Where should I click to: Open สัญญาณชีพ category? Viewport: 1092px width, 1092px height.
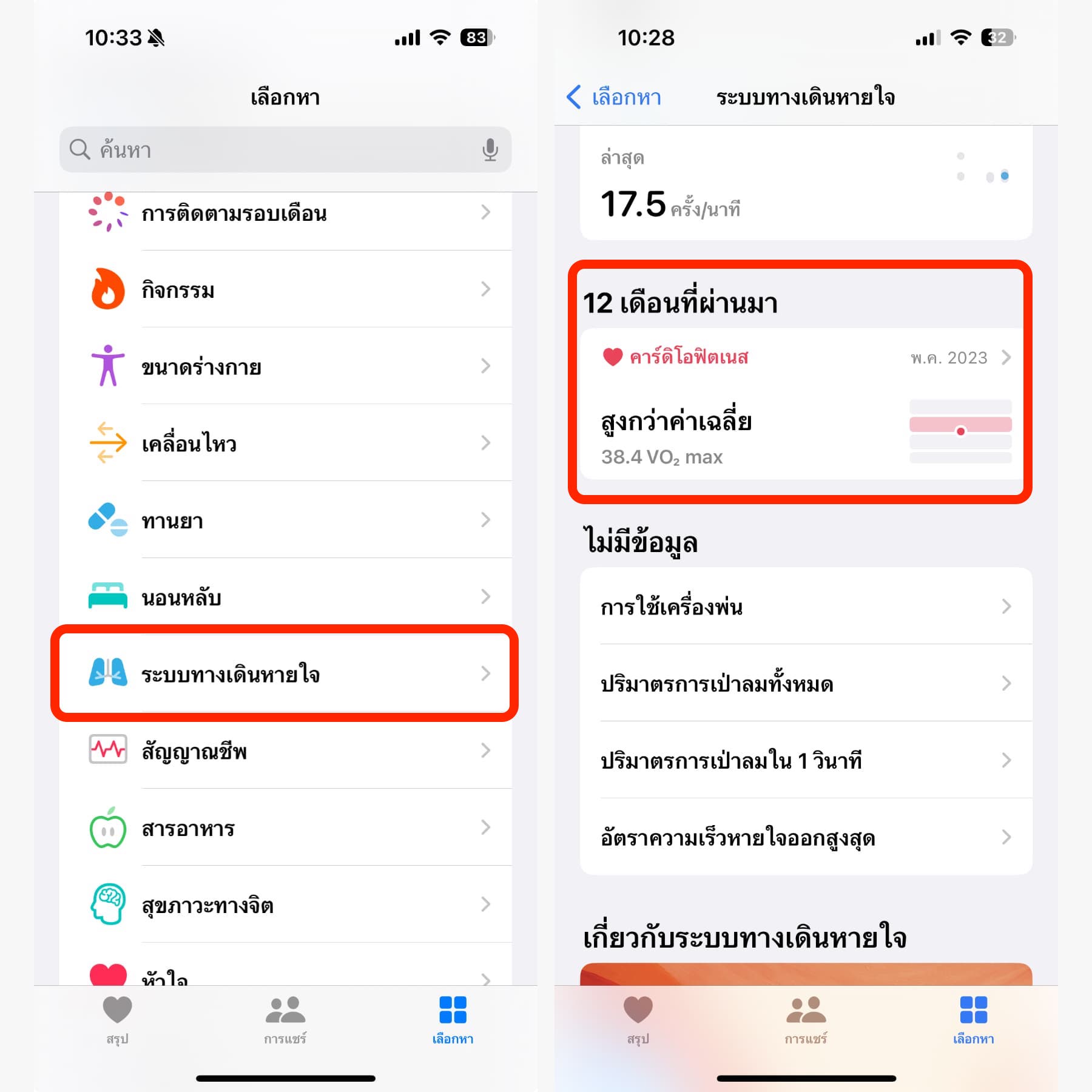285,751
